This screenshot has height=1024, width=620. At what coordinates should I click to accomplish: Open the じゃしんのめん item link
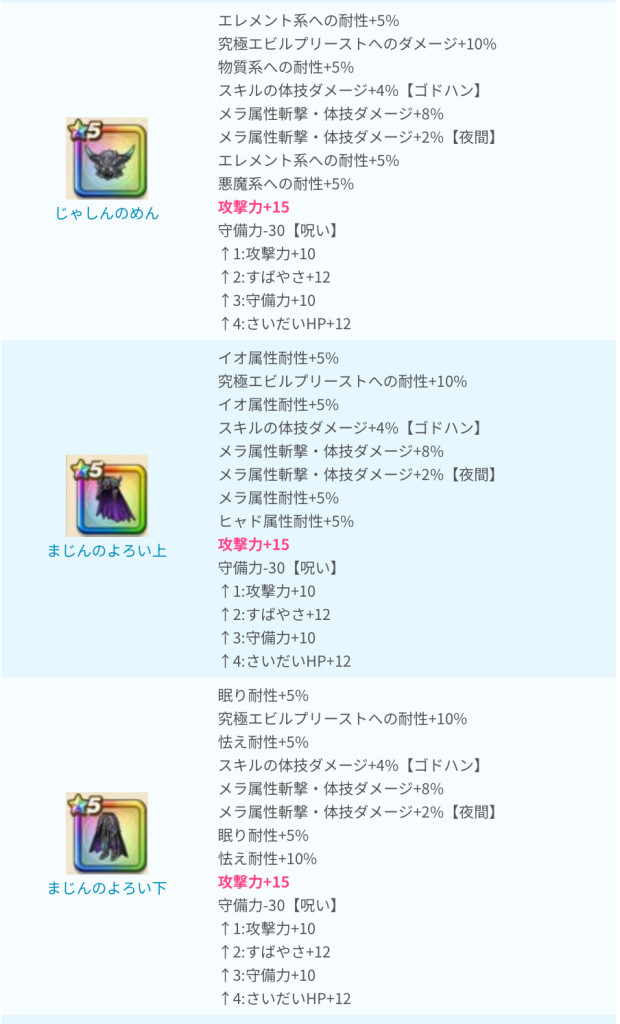point(106,213)
